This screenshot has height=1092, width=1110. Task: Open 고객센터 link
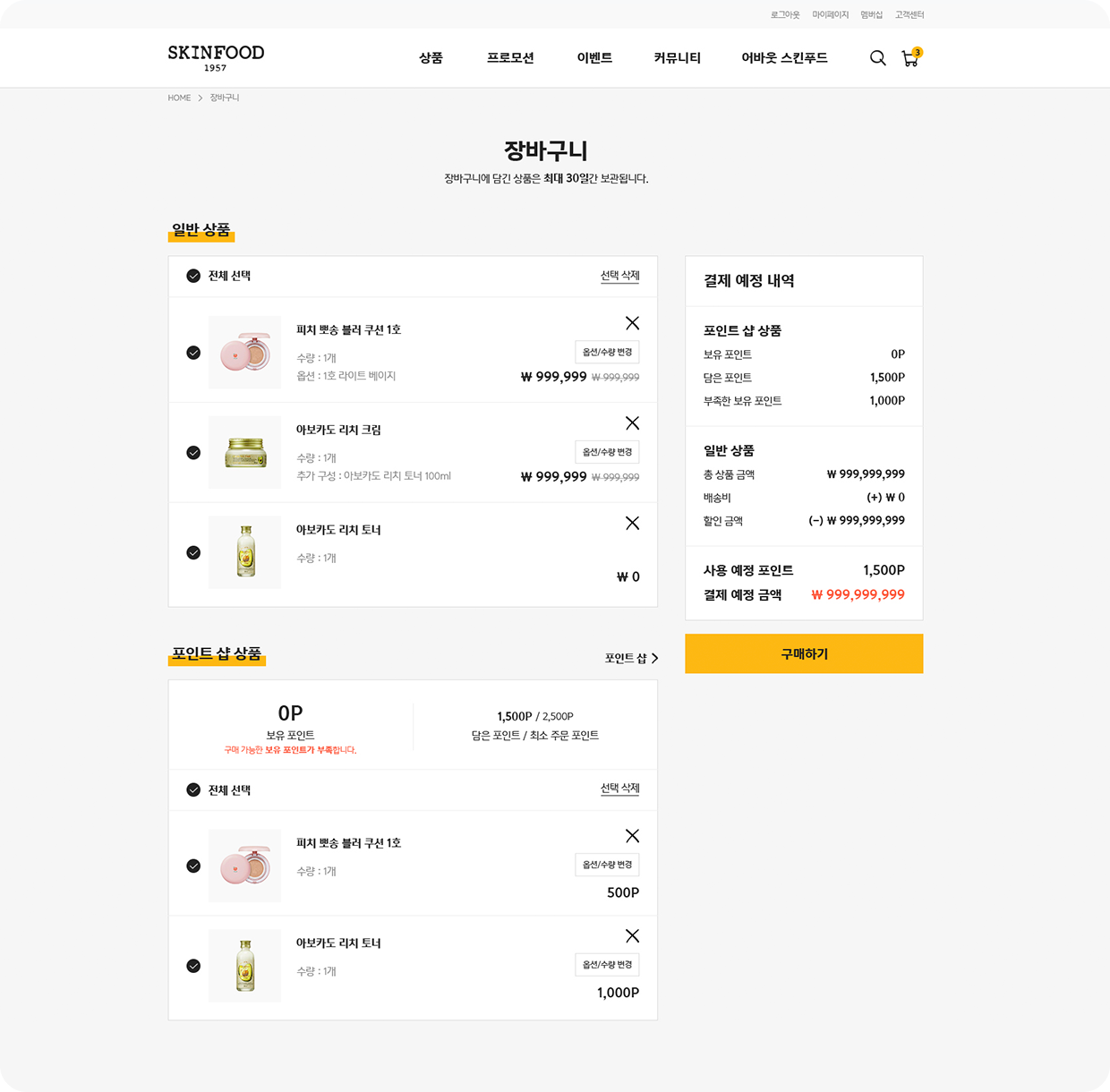909,15
